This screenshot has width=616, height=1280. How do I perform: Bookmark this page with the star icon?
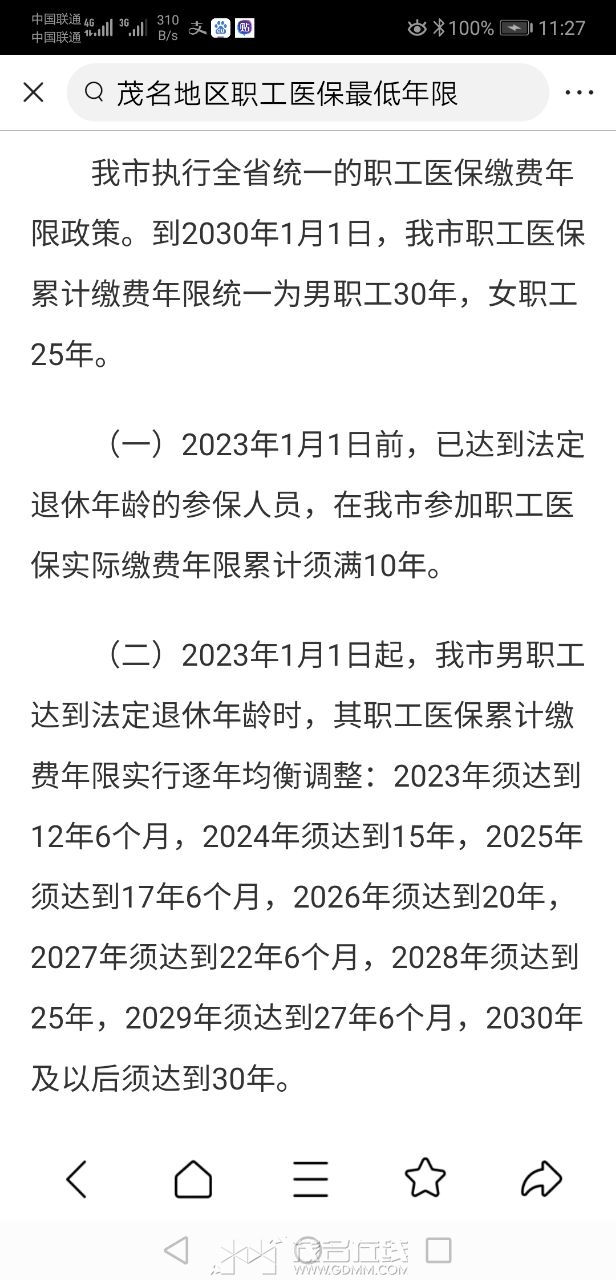(x=426, y=1179)
